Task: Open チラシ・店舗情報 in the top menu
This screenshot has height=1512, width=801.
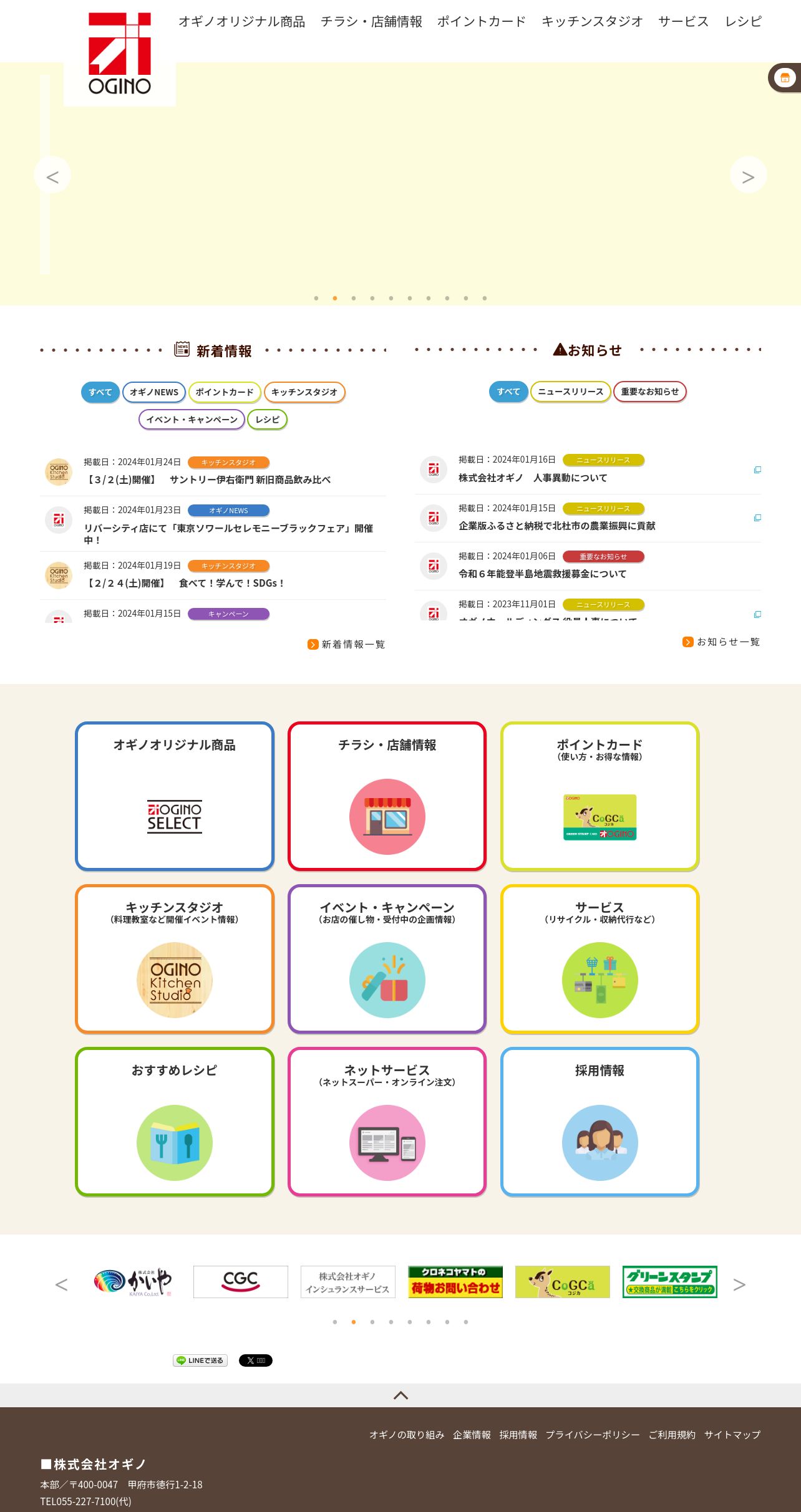Action: point(371,22)
